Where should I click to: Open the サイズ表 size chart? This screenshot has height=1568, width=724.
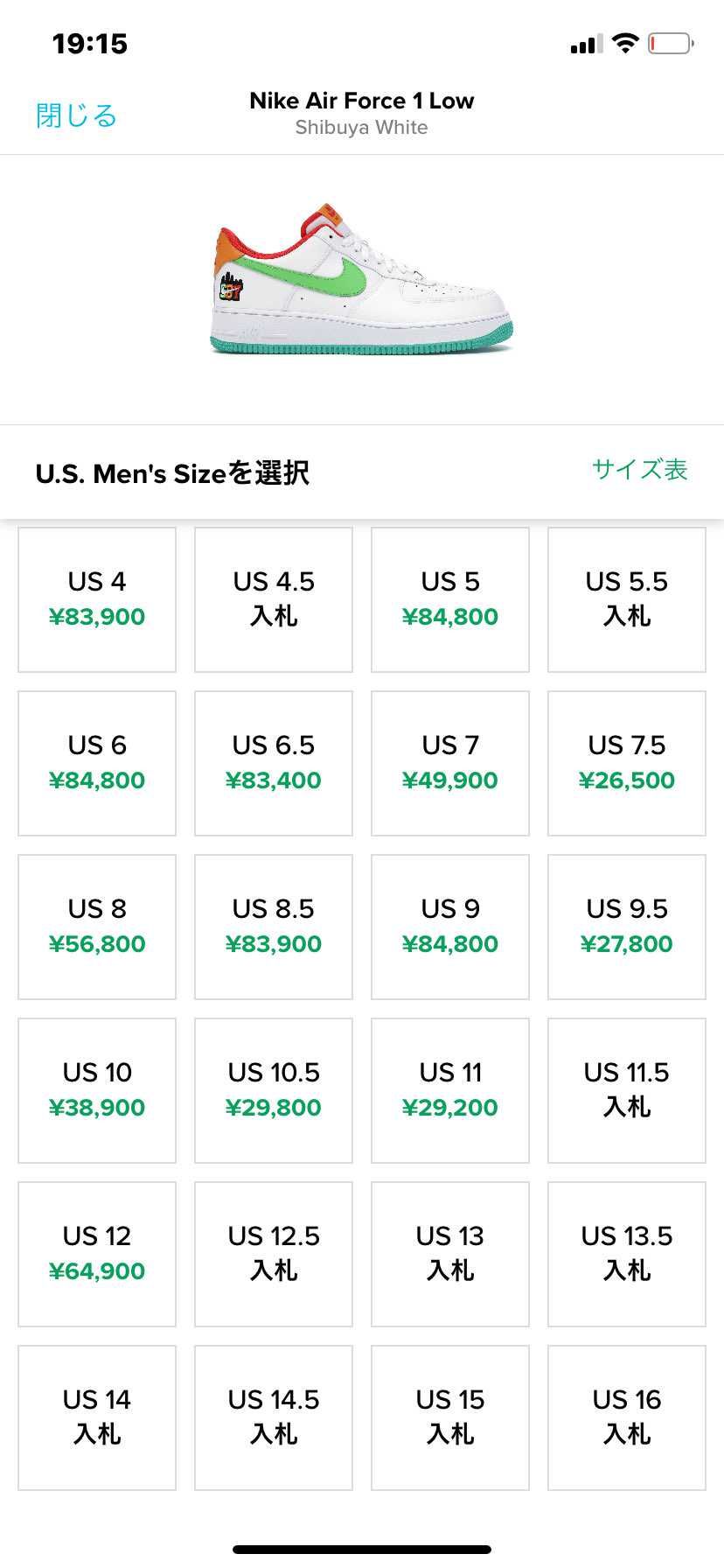[638, 470]
